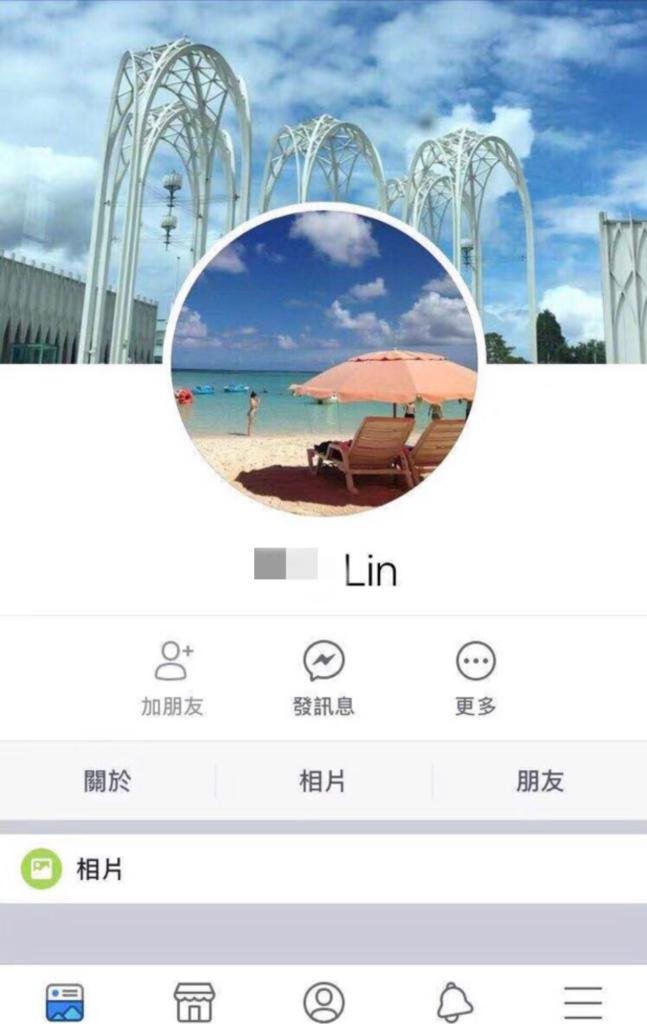Screen dimensions: 647x1024
Task: Go to the news feed
Action: click(65, 1001)
